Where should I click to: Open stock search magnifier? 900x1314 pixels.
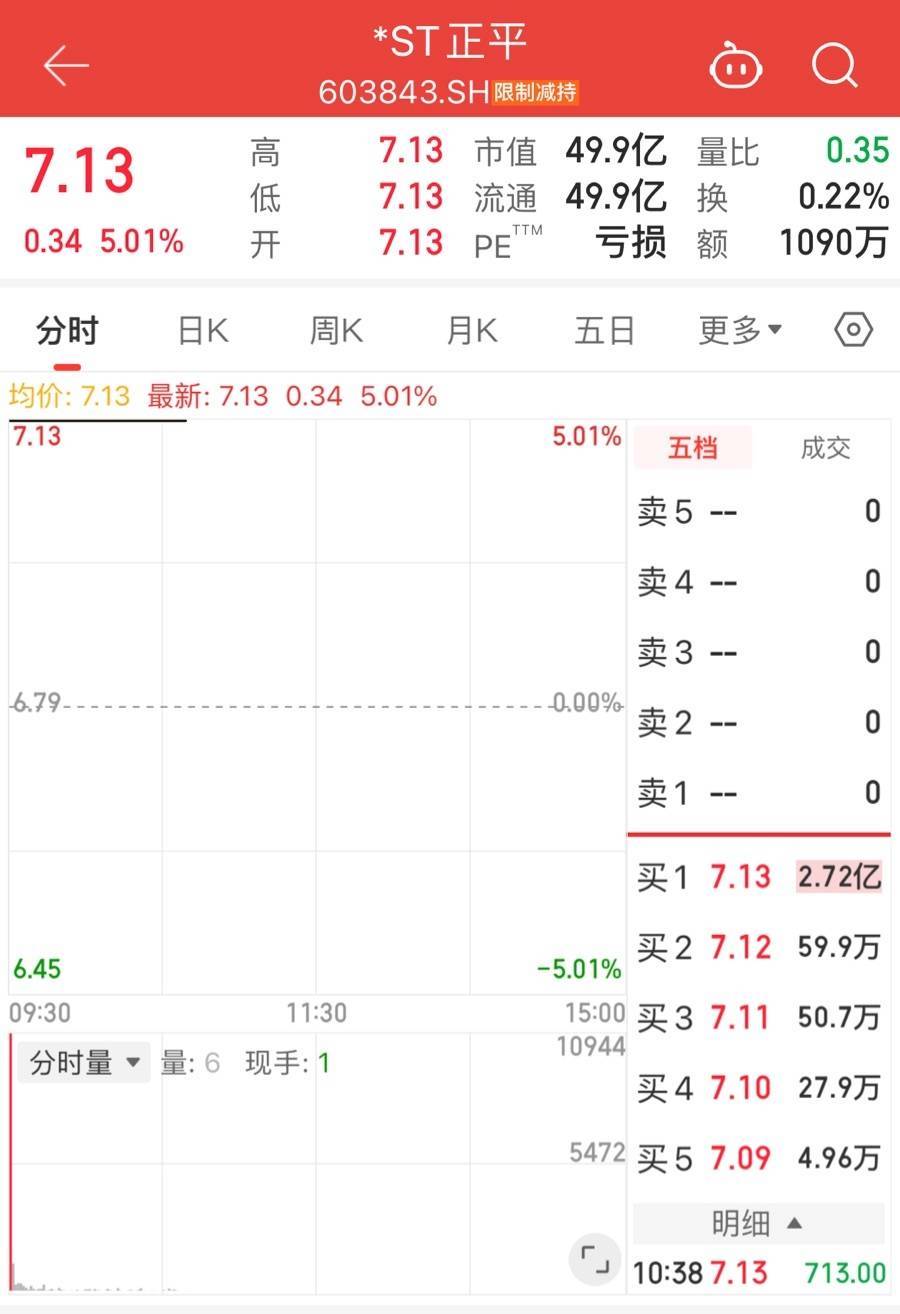point(834,66)
